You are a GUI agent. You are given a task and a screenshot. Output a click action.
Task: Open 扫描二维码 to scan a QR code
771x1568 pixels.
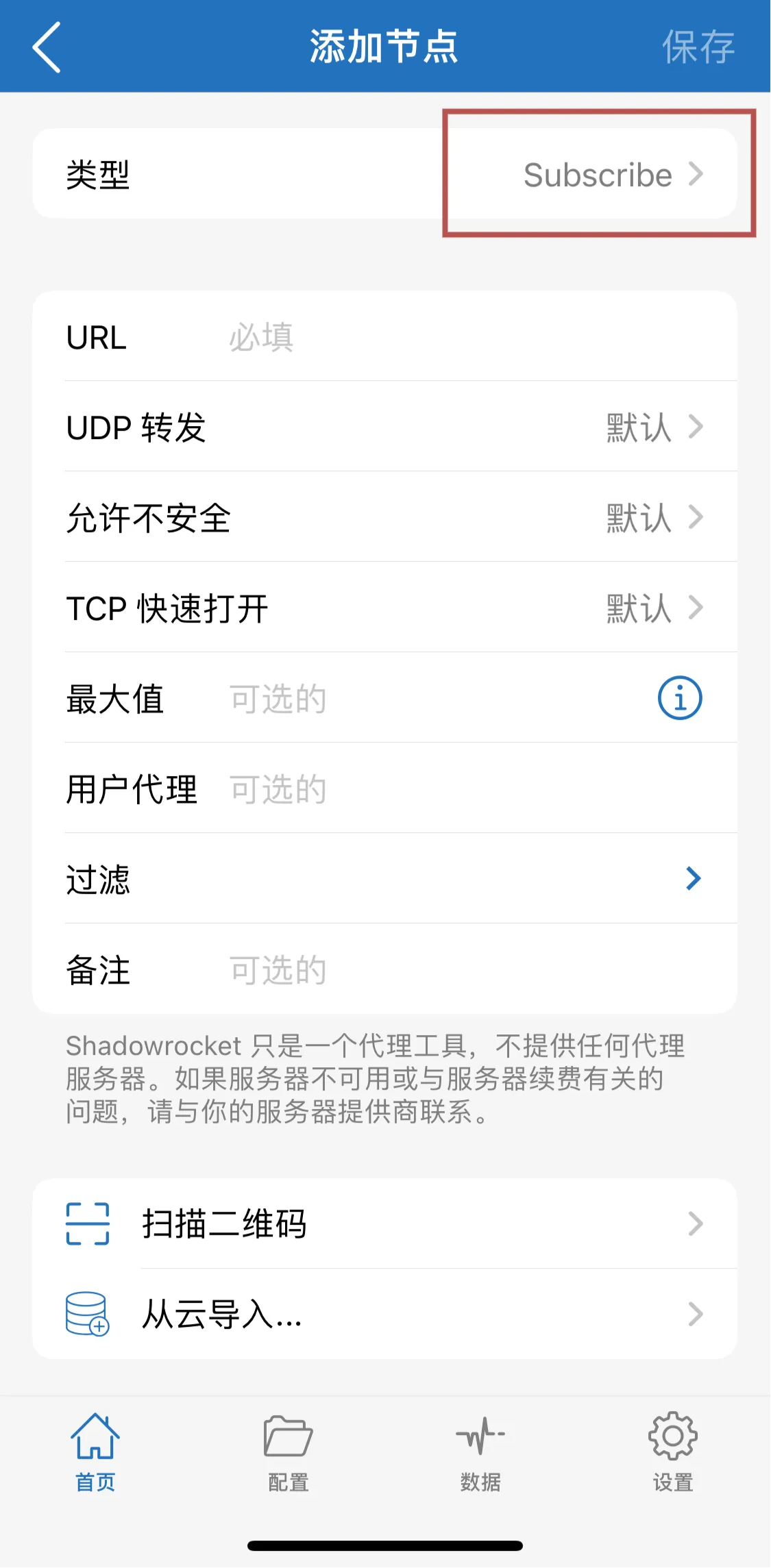coord(385,1223)
